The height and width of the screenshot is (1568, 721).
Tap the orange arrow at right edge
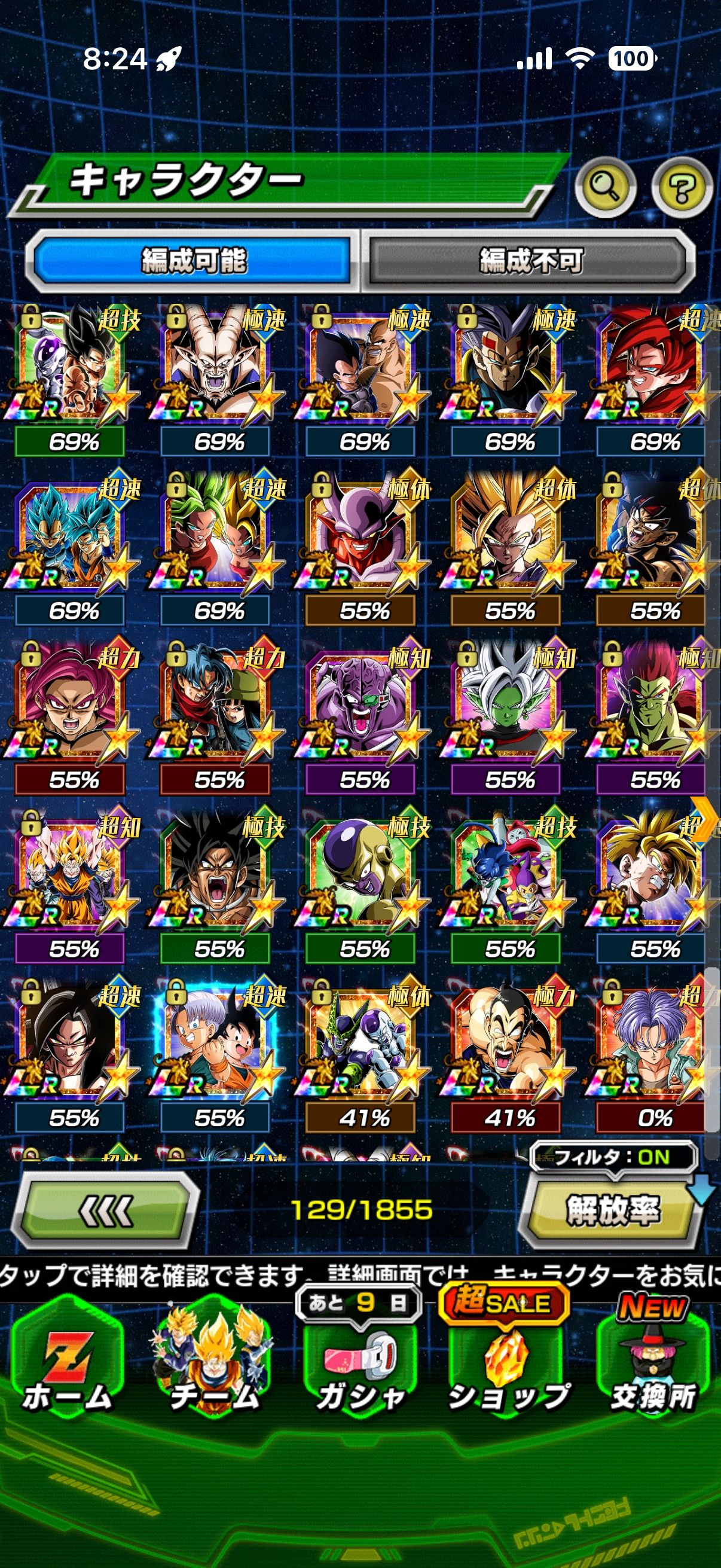click(x=705, y=819)
